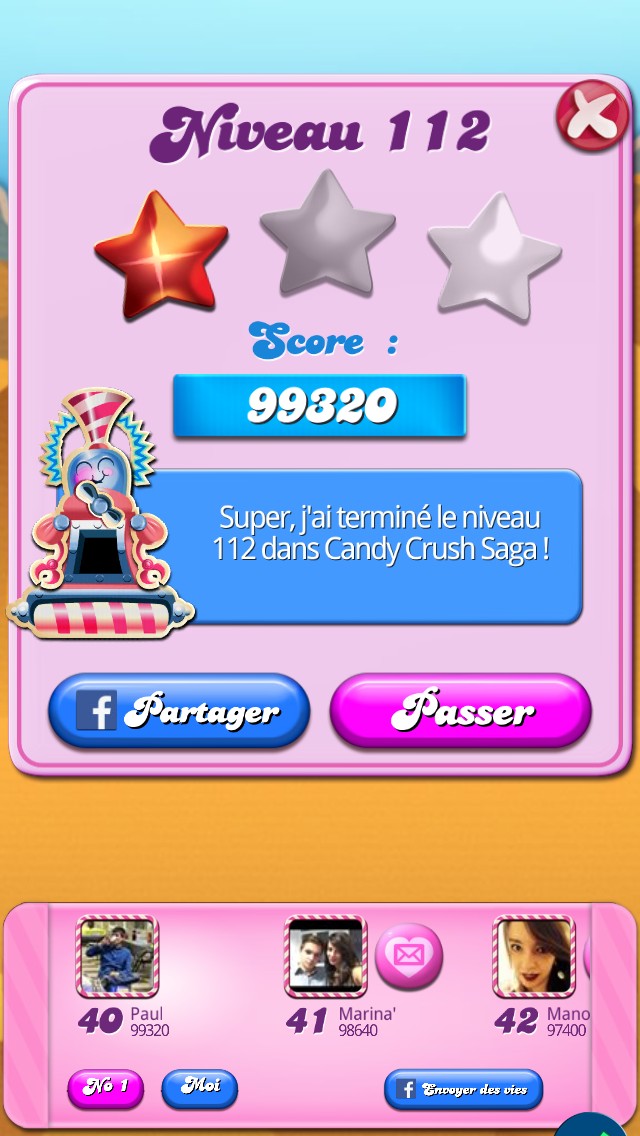Viewport: 640px width, 1136px height.
Task: Open Paul's avatar in the leaderboard
Action: tap(118, 957)
